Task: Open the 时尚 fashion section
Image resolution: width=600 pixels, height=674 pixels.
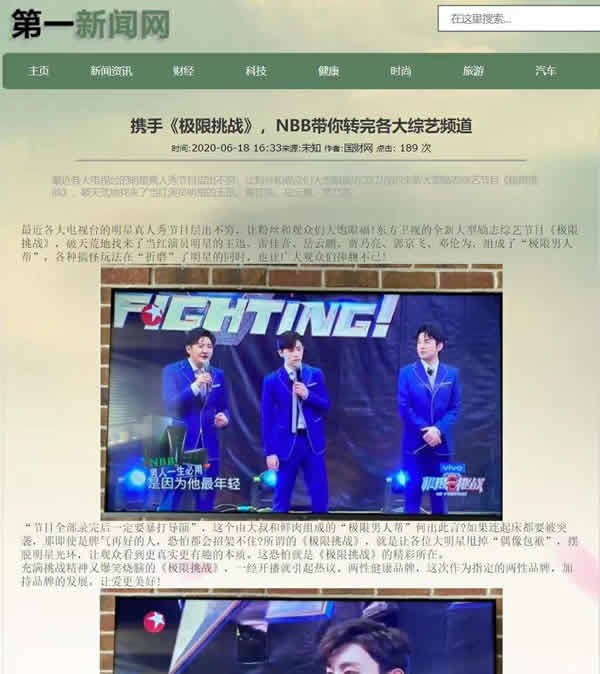Action: 401,71
